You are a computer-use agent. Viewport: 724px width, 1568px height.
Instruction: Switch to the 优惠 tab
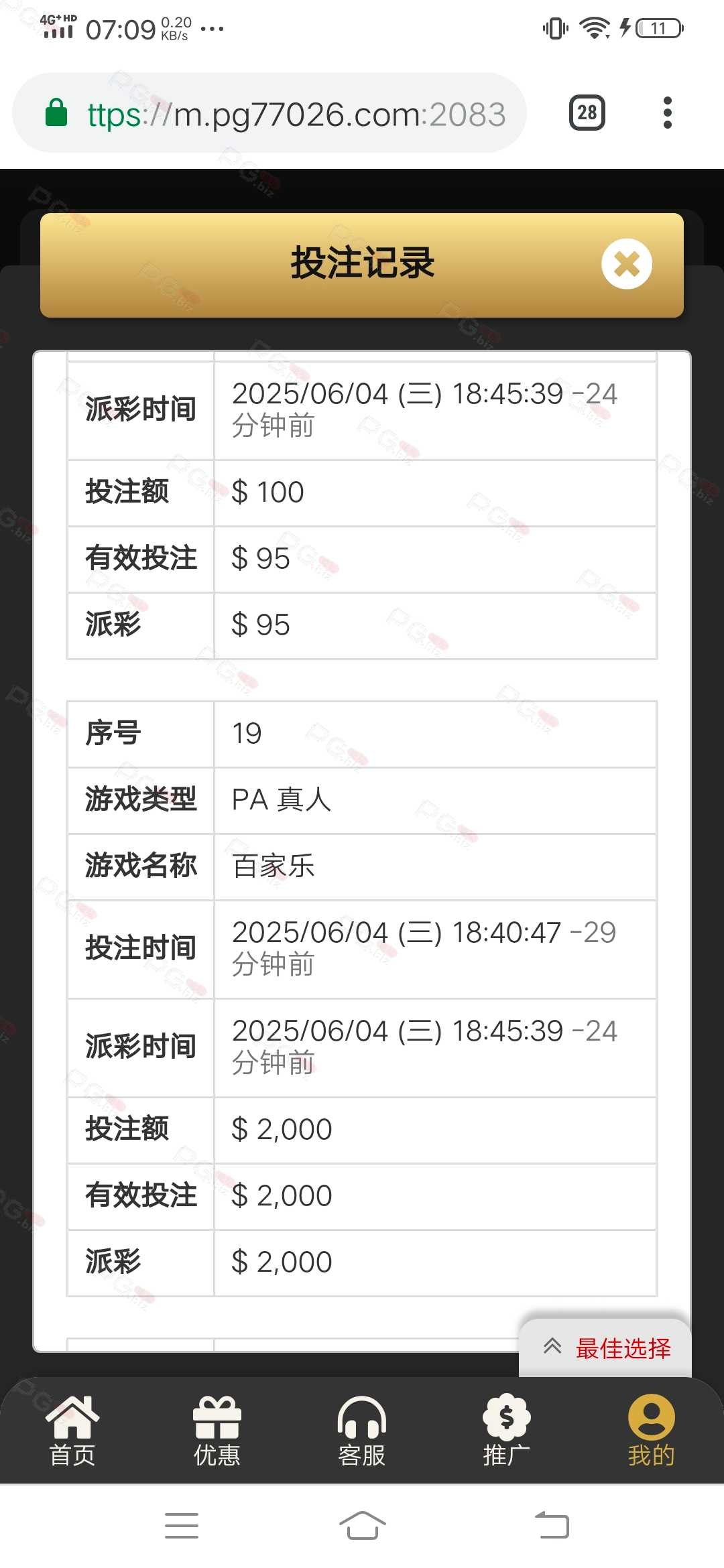(x=217, y=1431)
